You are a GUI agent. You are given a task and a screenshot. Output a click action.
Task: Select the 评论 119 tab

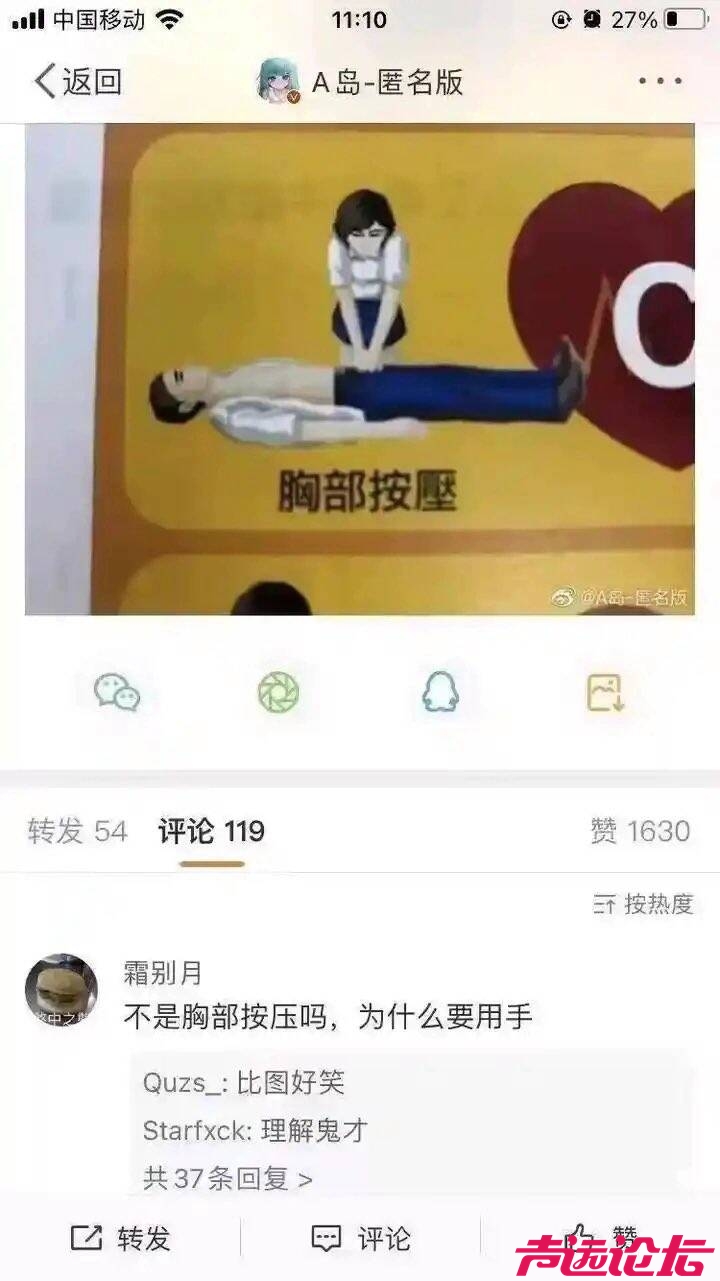click(x=211, y=831)
